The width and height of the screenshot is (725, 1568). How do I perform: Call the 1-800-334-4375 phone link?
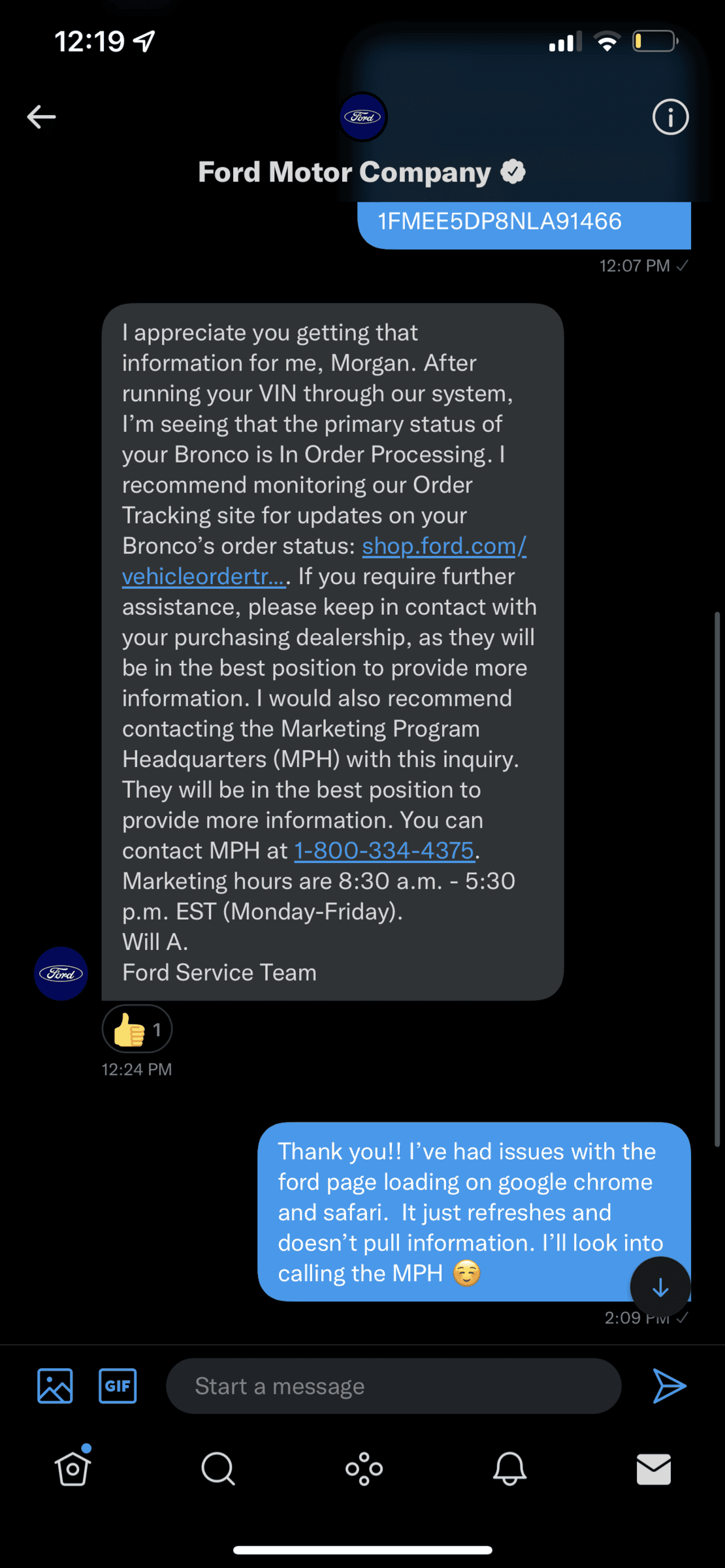(x=384, y=851)
